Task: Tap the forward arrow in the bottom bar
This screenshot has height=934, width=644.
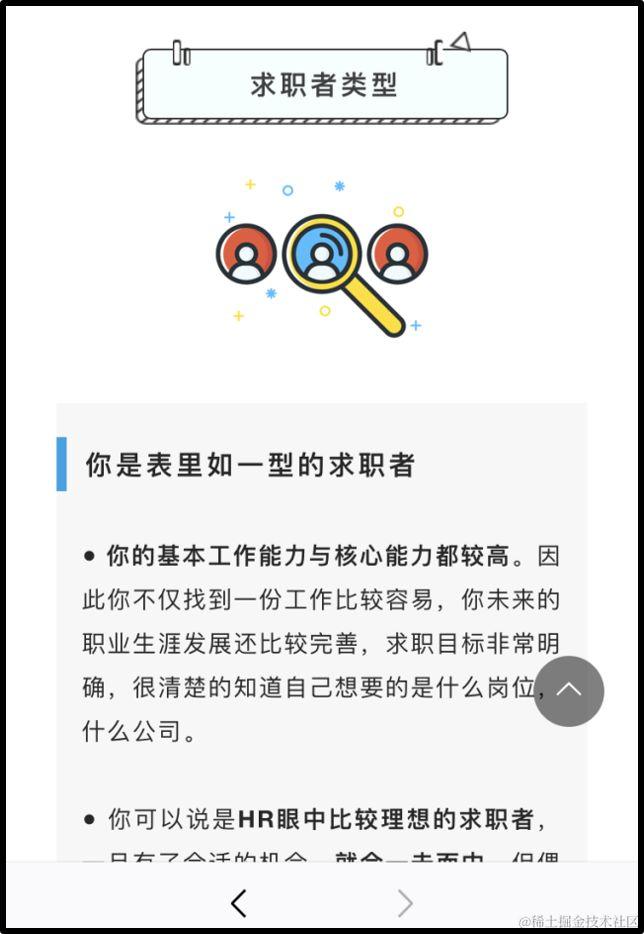Action: [405, 903]
